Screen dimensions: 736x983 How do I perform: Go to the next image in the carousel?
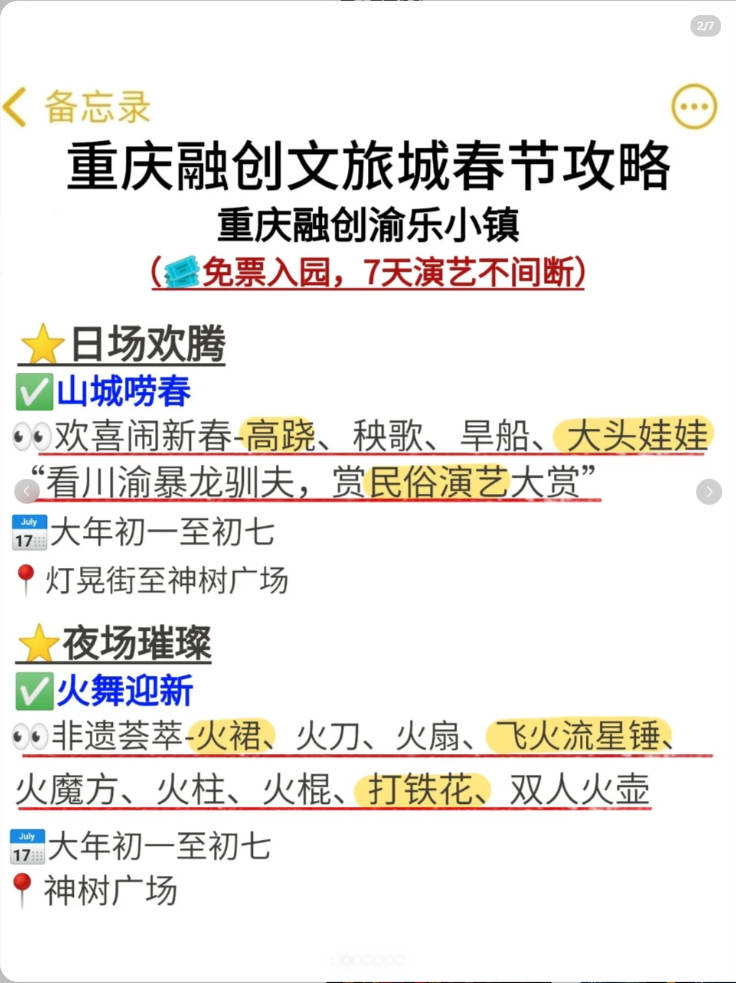(709, 491)
